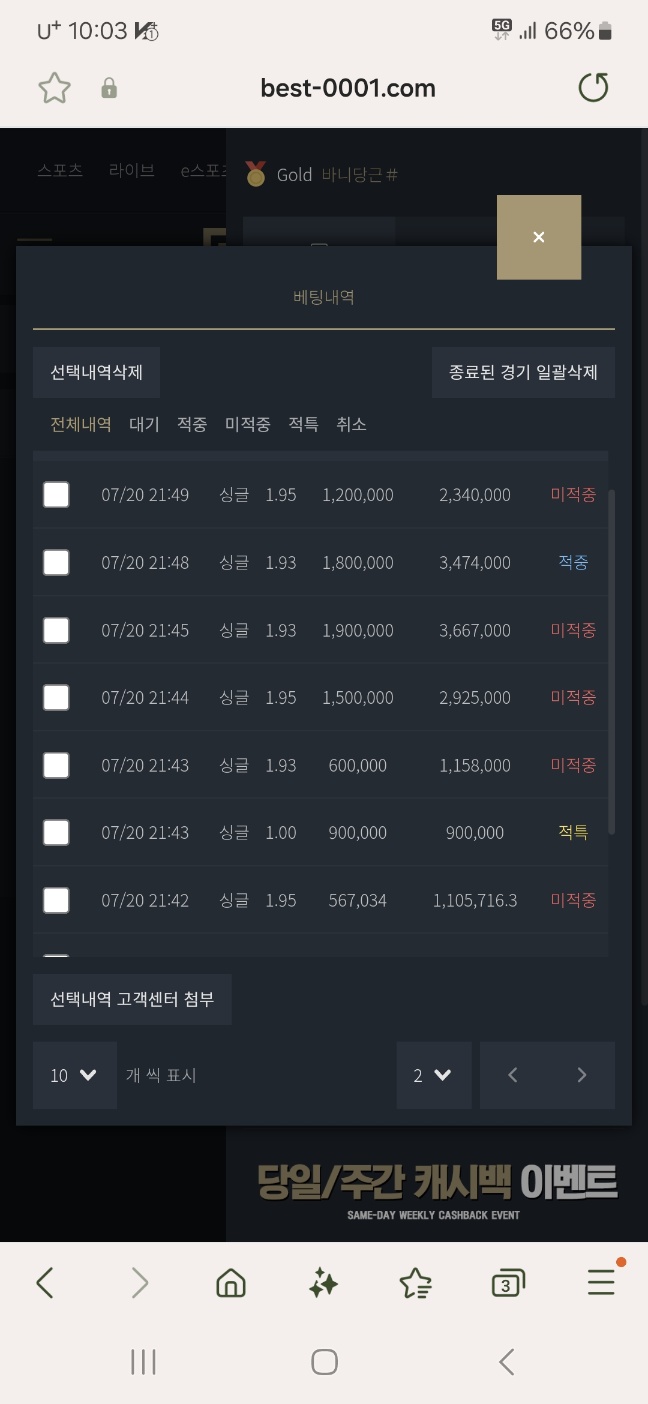Bookmark this site with the star icon

coord(55,88)
